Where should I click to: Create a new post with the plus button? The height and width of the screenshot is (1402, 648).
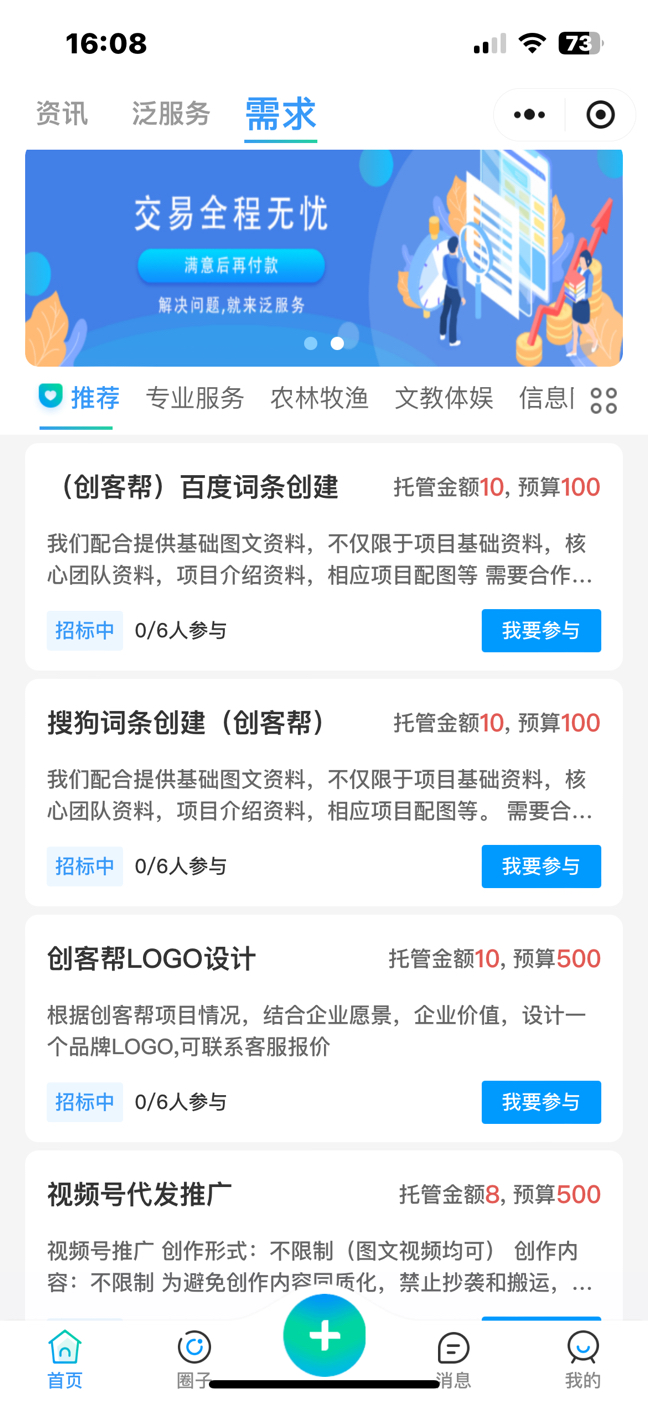coord(324,1336)
